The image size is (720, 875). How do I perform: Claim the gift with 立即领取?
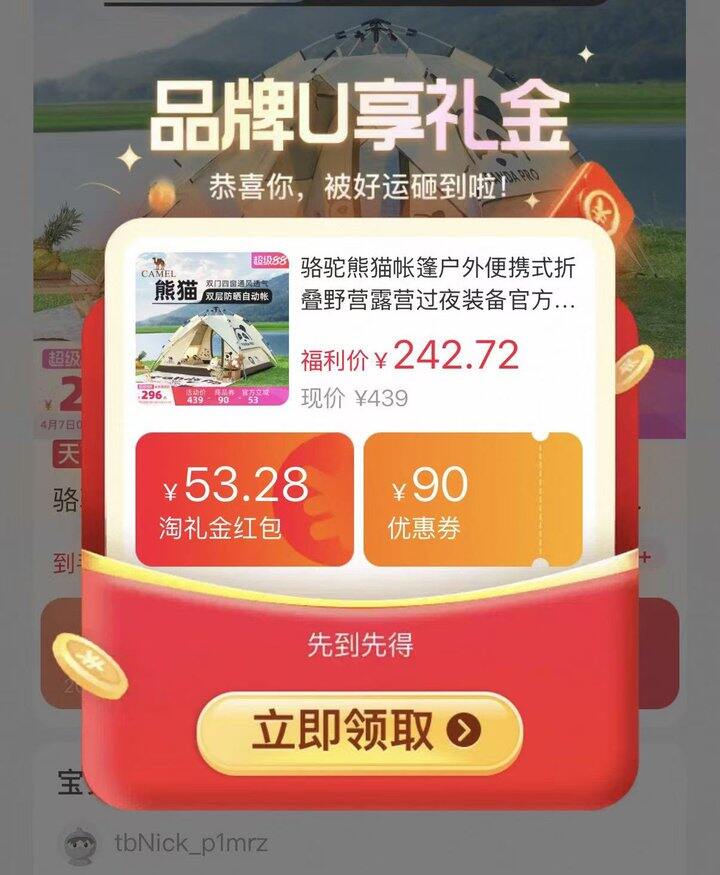pyautogui.click(x=359, y=732)
